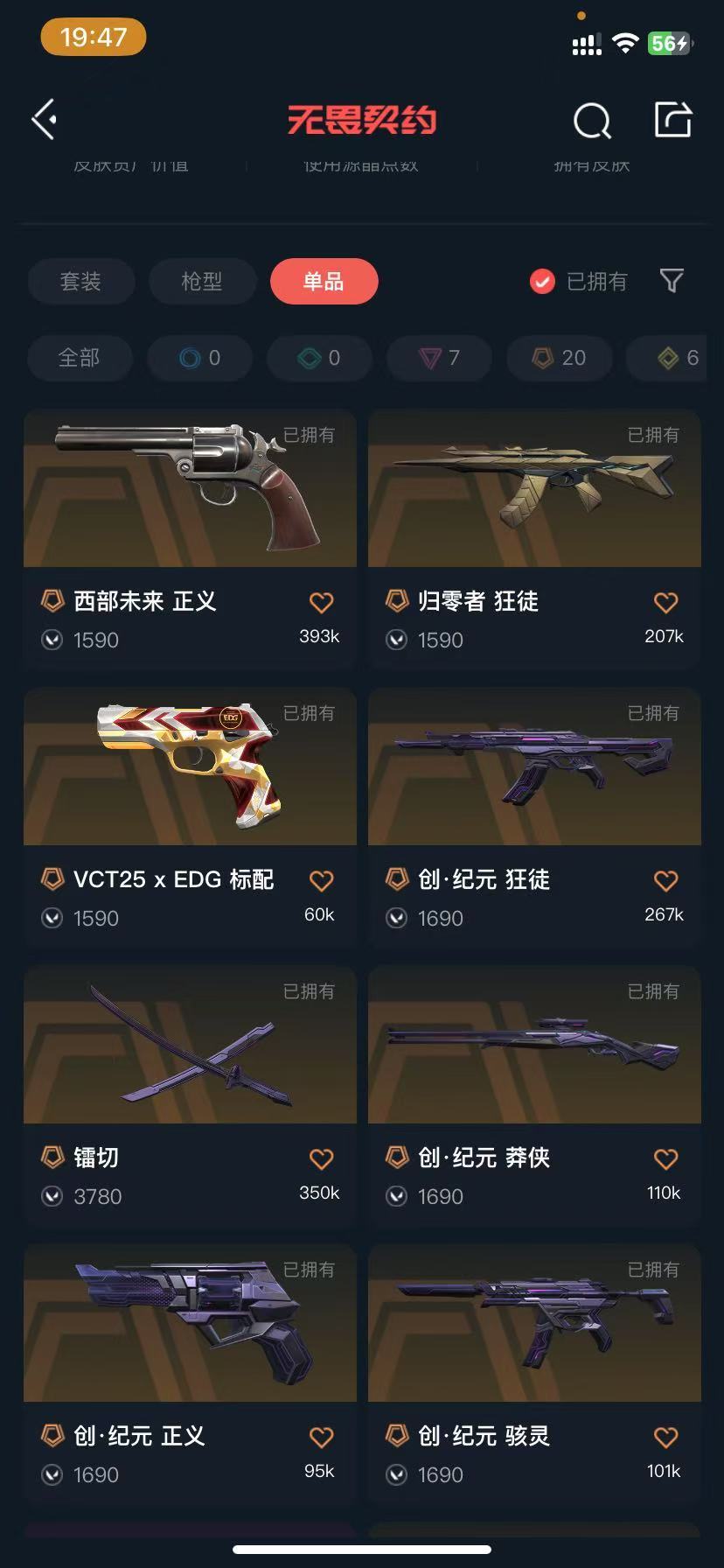
Task: Tap the heart on 创·纪元 骇灵
Action: click(x=666, y=1437)
